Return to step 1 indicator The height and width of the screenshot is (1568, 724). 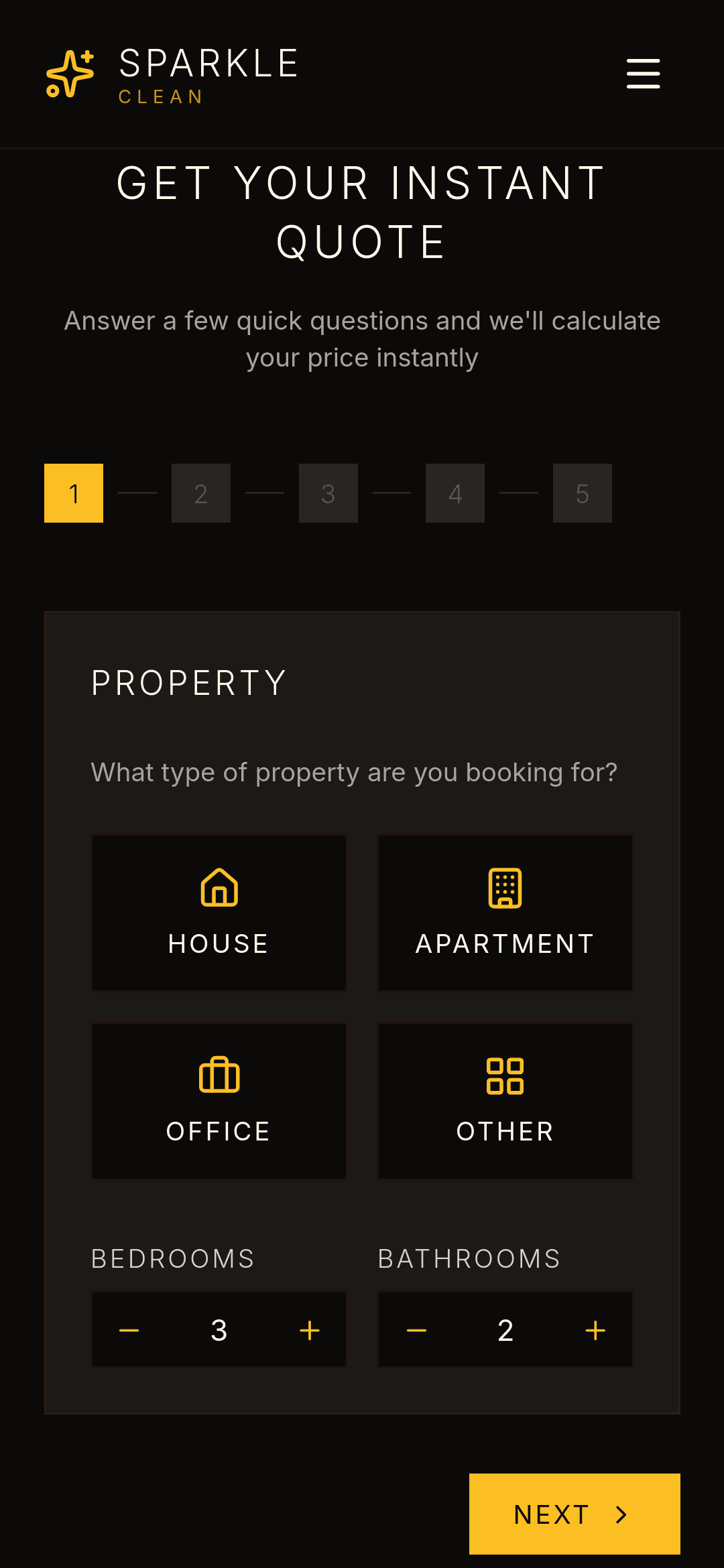[74, 493]
